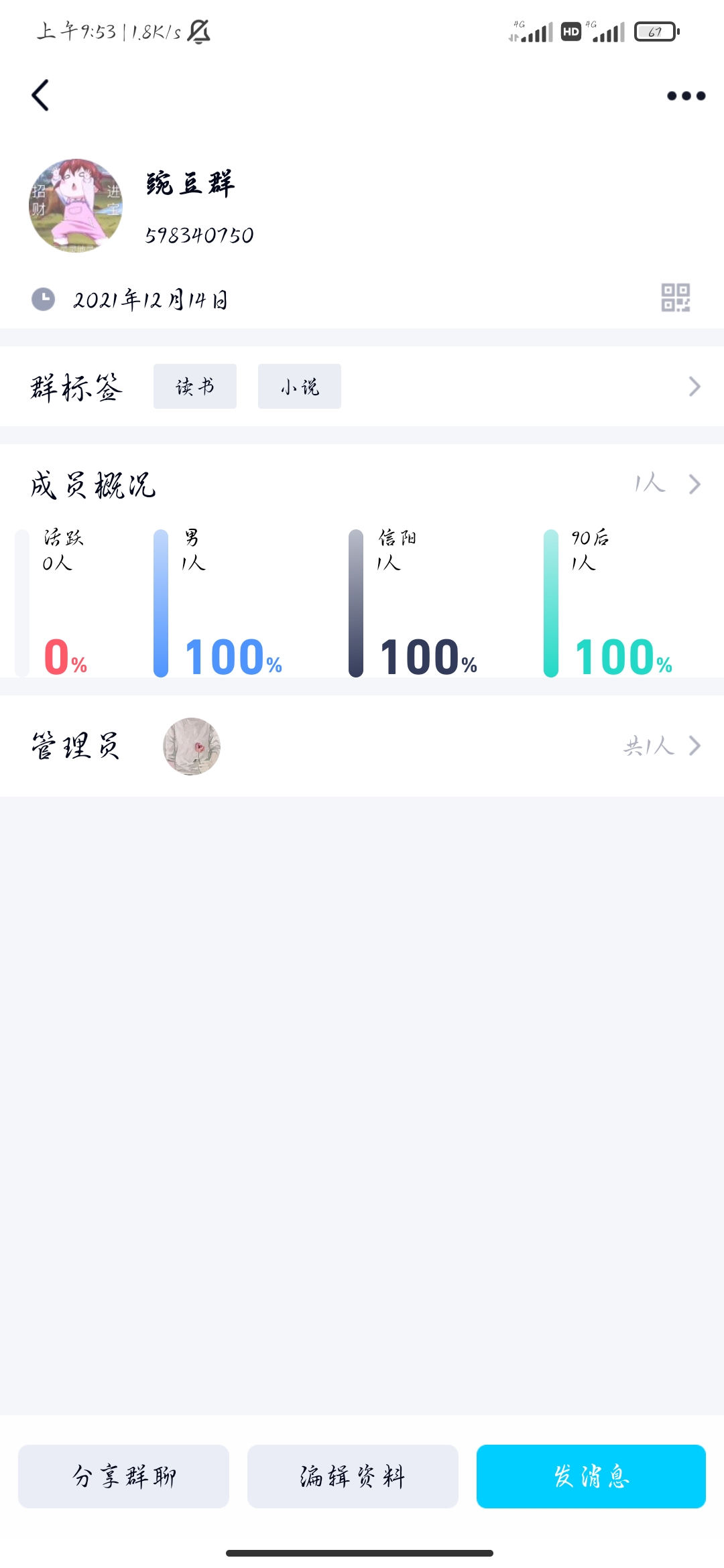The width and height of the screenshot is (724, 1568).
Task: Open the three-dot more options menu
Action: (686, 96)
